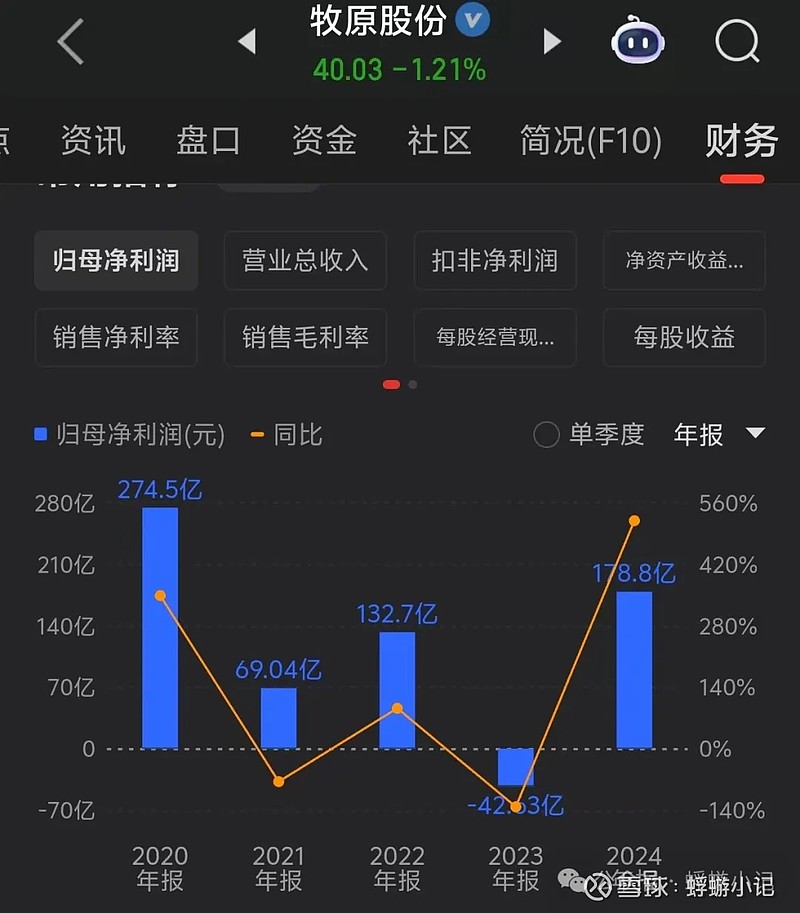Click the left stock navigation arrow
800x913 pixels.
point(246,42)
